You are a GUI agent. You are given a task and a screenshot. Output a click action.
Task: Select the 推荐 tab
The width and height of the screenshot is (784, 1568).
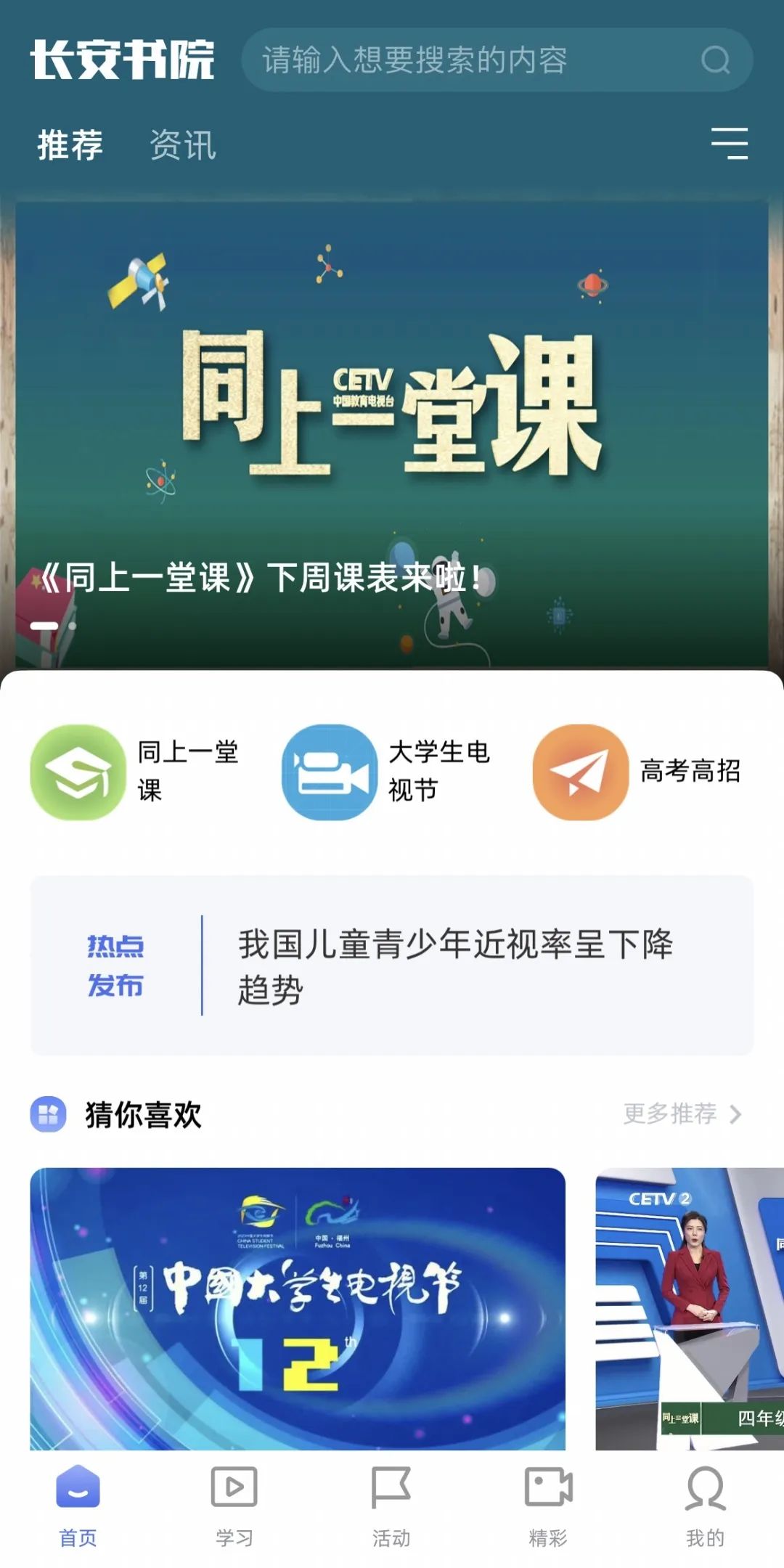(x=70, y=144)
